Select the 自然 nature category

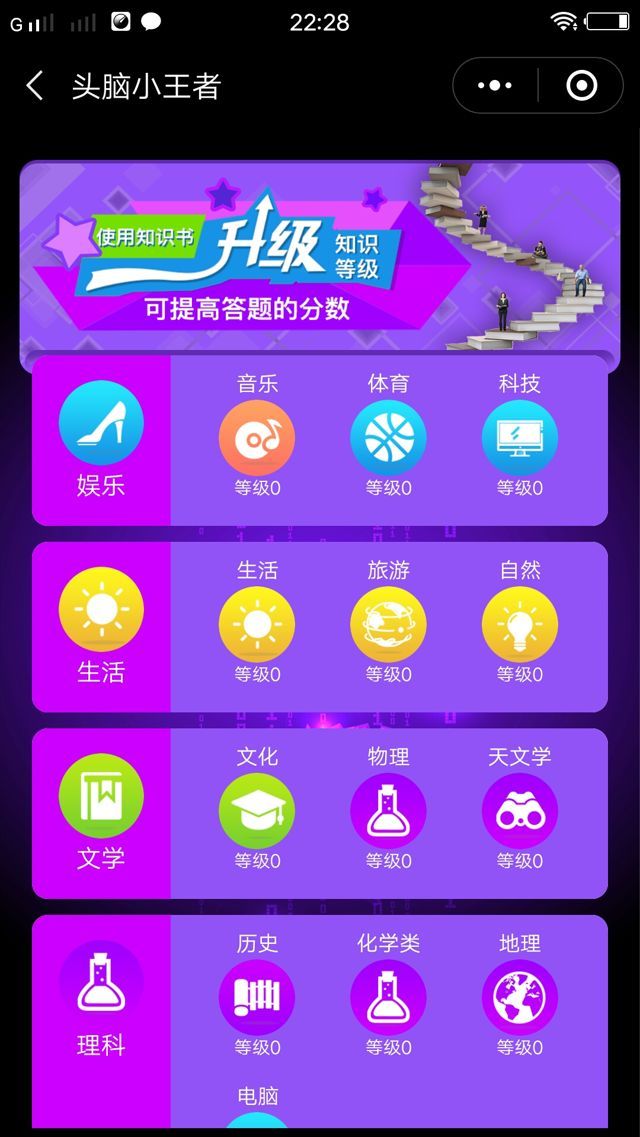click(x=520, y=625)
